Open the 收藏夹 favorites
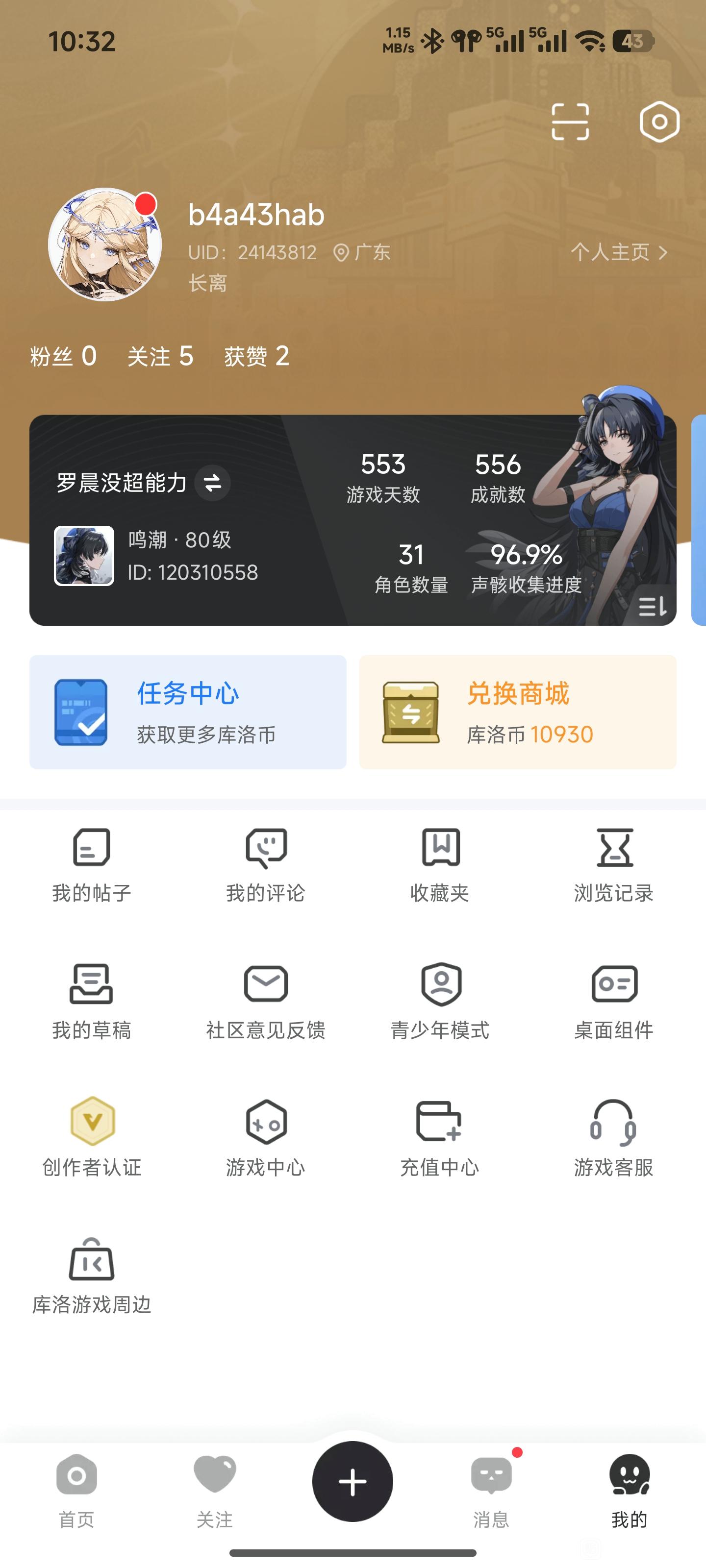This screenshot has width=706, height=1568. click(440, 864)
